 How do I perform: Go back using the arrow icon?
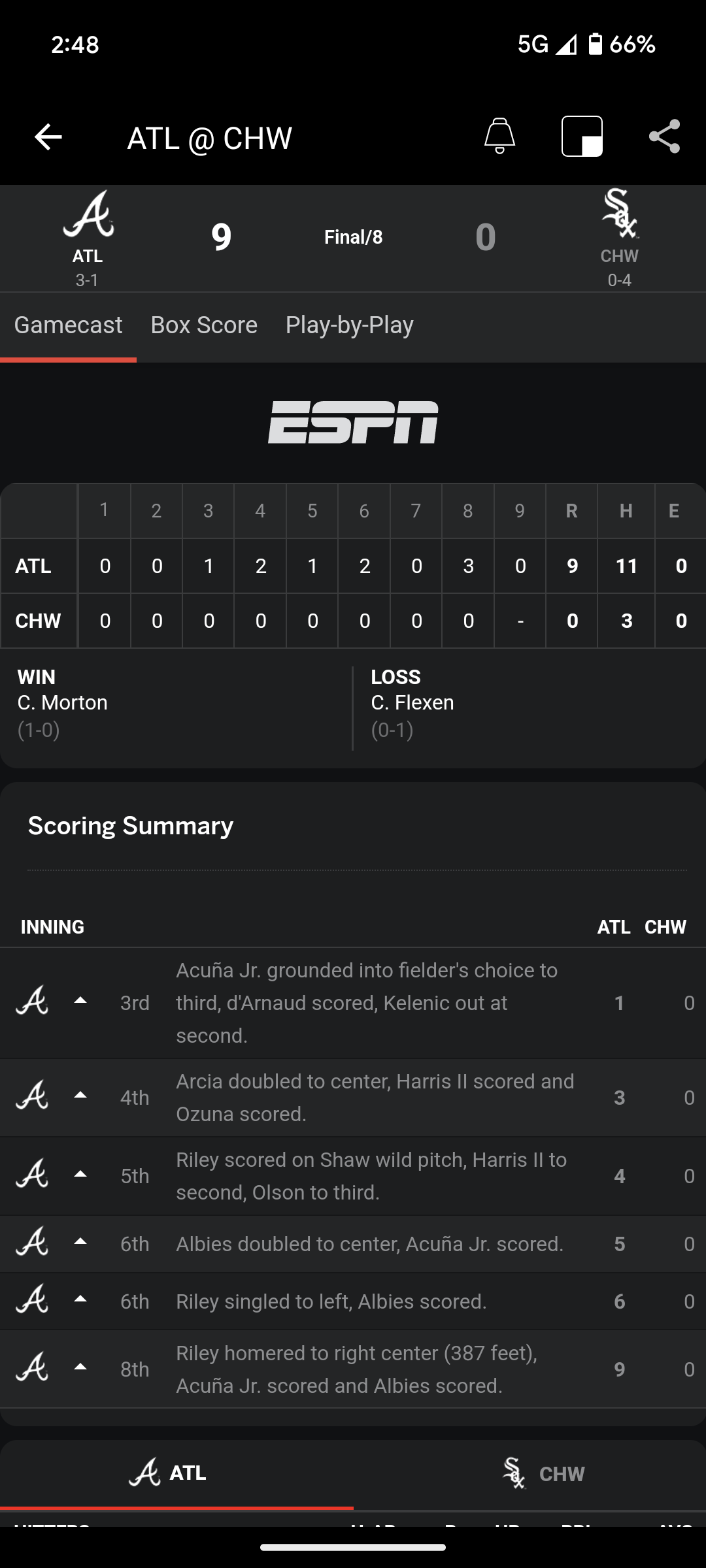[x=48, y=137]
